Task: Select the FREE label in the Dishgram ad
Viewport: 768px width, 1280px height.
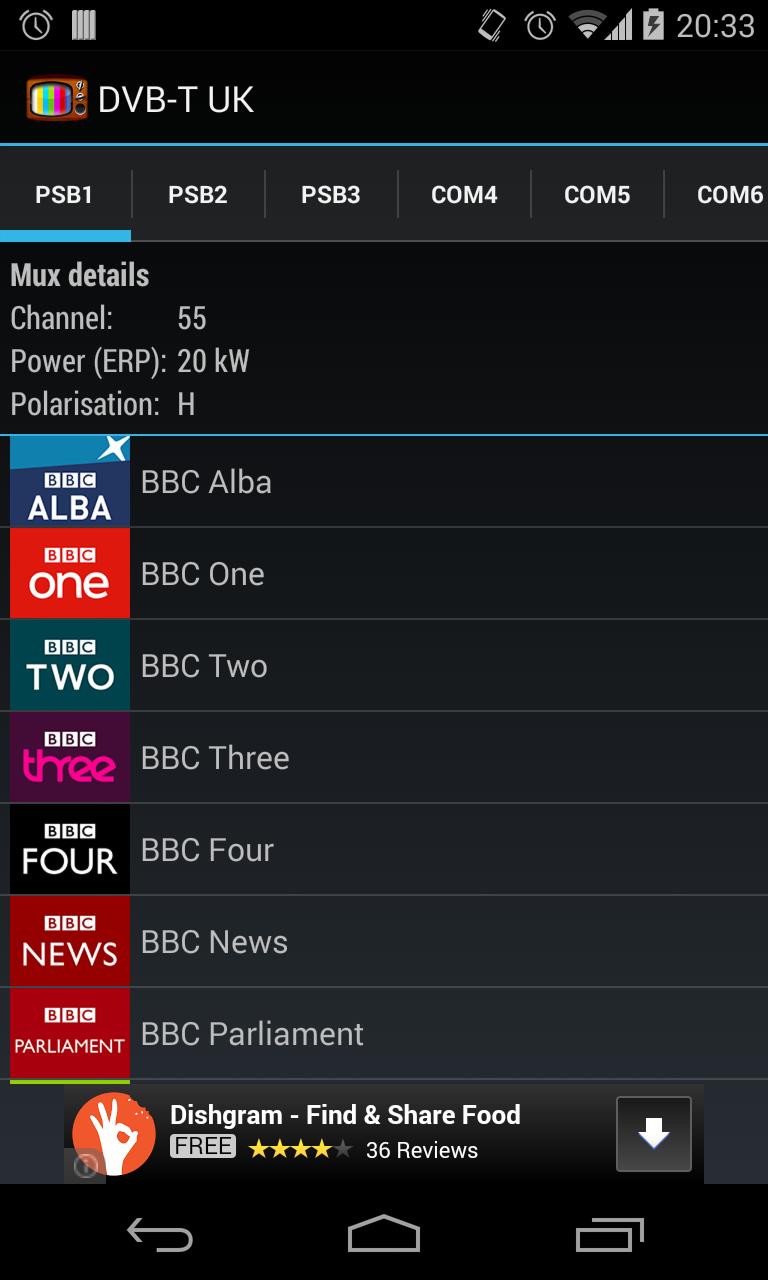Action: click(x=203, y=1147)
